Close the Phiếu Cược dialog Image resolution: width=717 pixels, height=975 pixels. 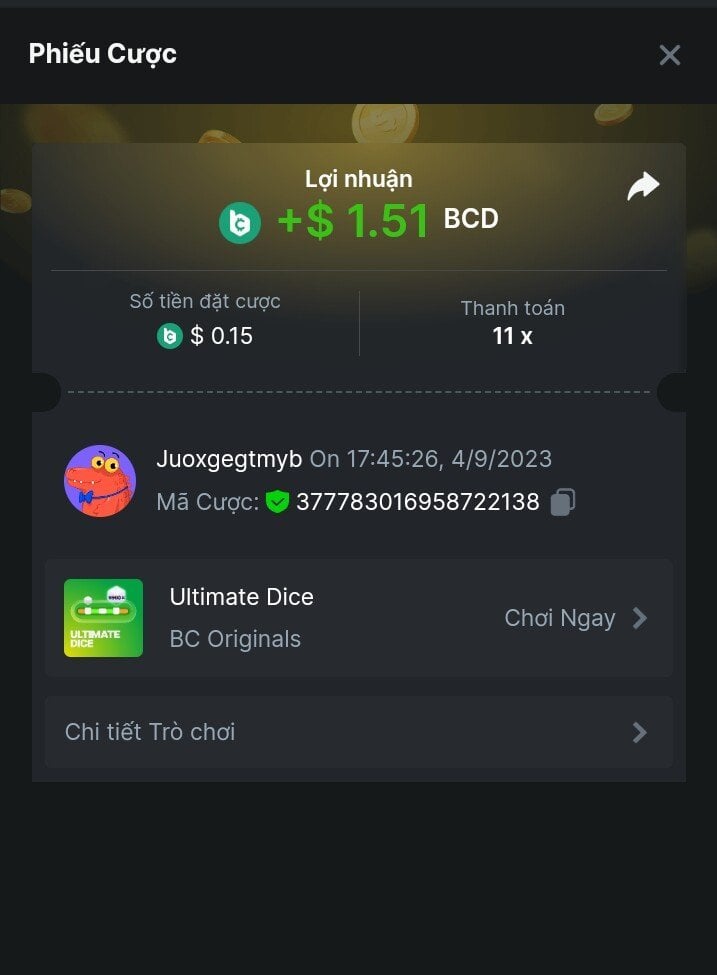(669, 55)
